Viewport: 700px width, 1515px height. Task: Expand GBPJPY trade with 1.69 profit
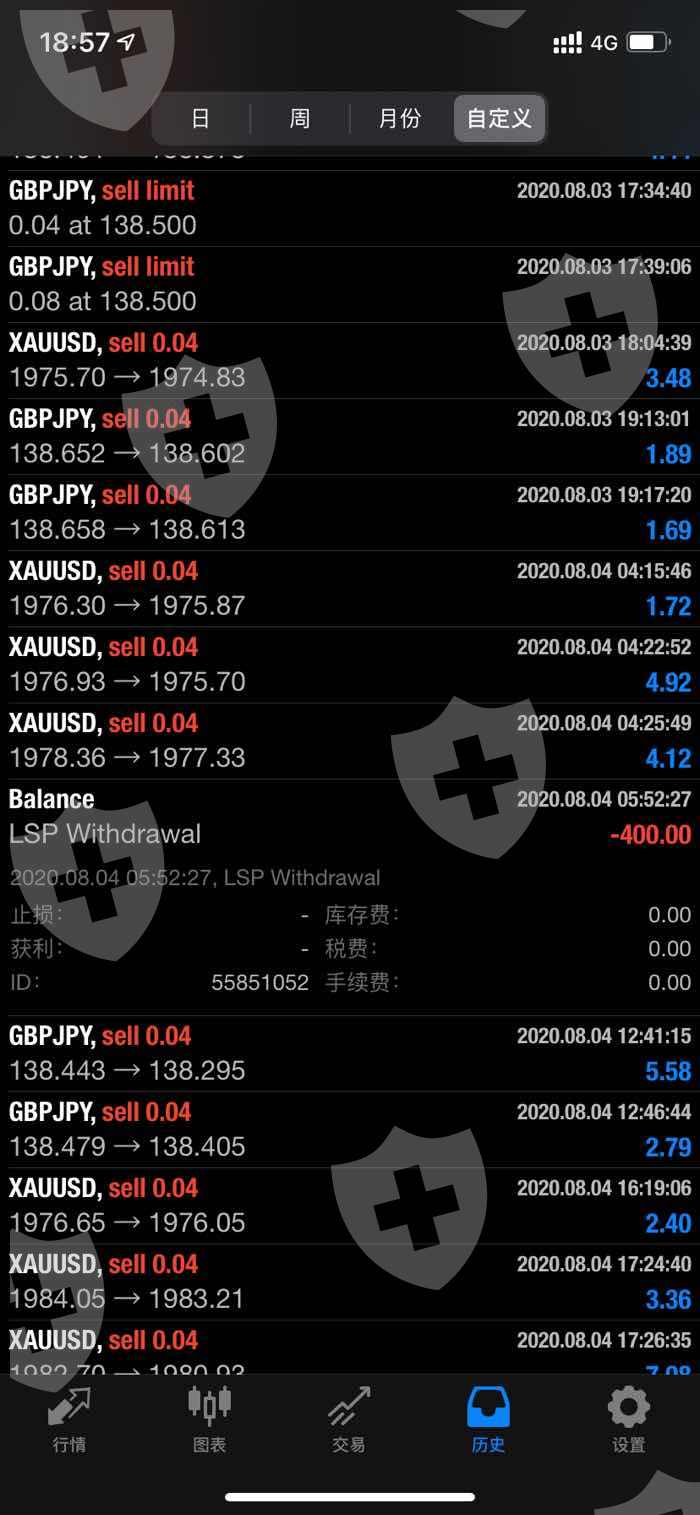(350, 512)
